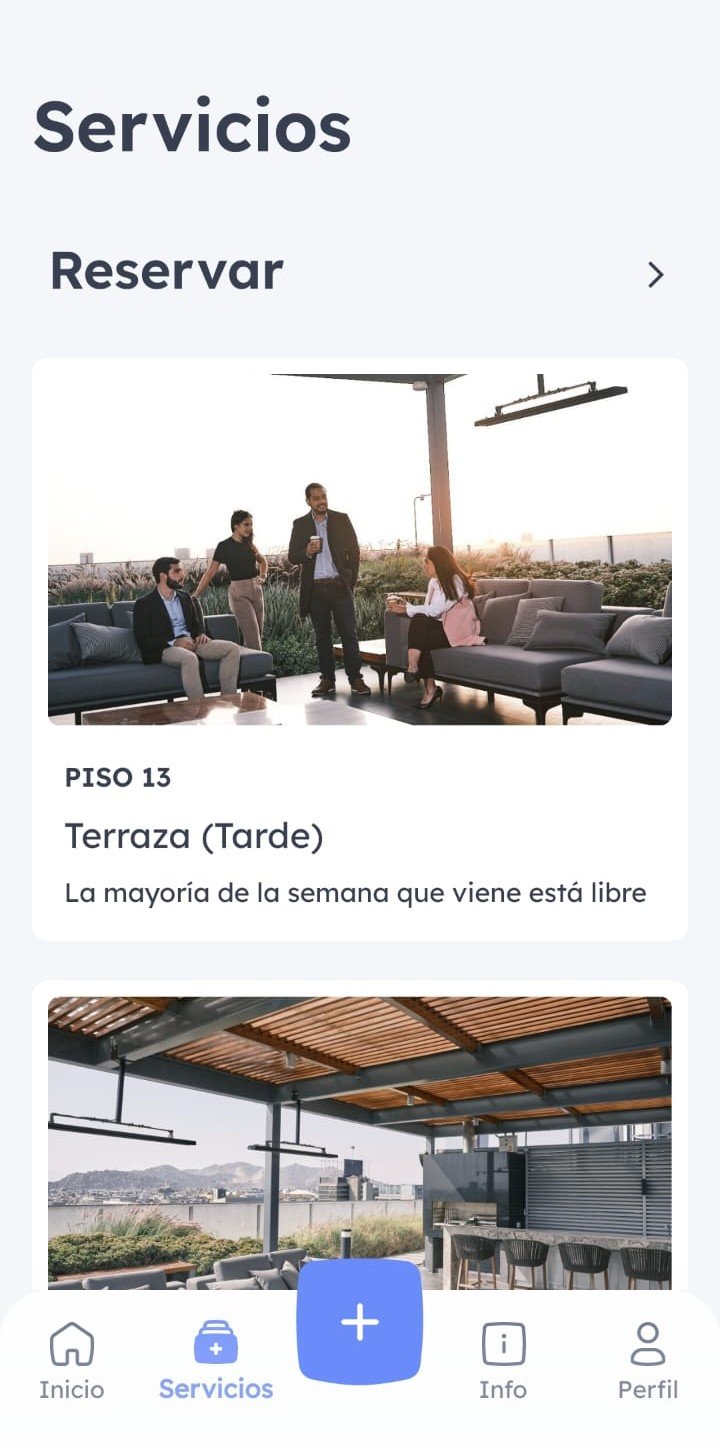The height and width of the screenshot is (1442, 720).
Task: Open the covered rooftop bar card
Action: coord(360,1140)
